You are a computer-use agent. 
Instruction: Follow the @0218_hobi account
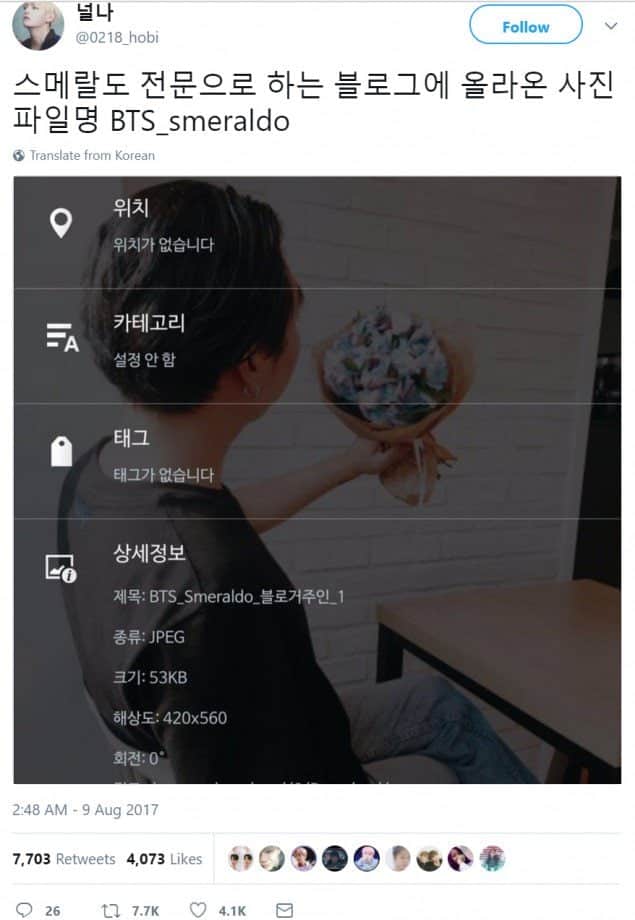pos(526,26)
